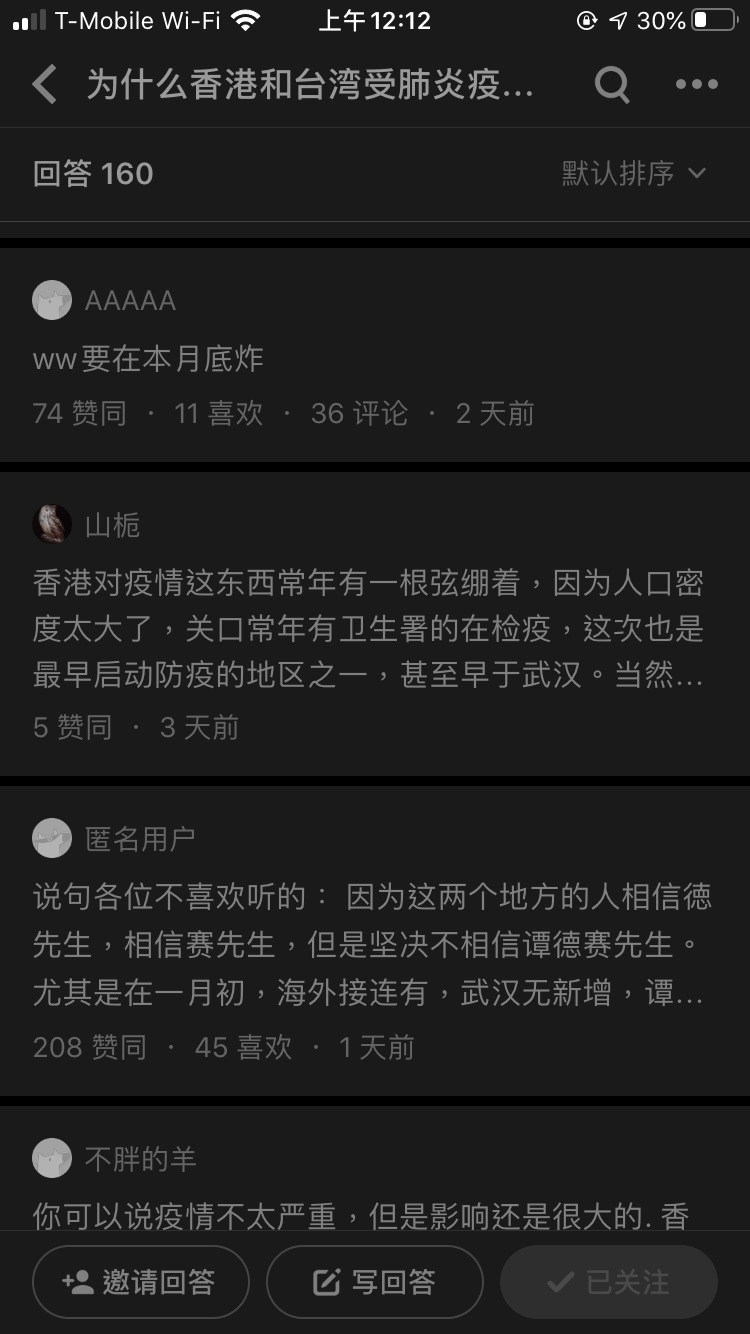Open the full question title 为什么香港和台湾

point(310,85)
